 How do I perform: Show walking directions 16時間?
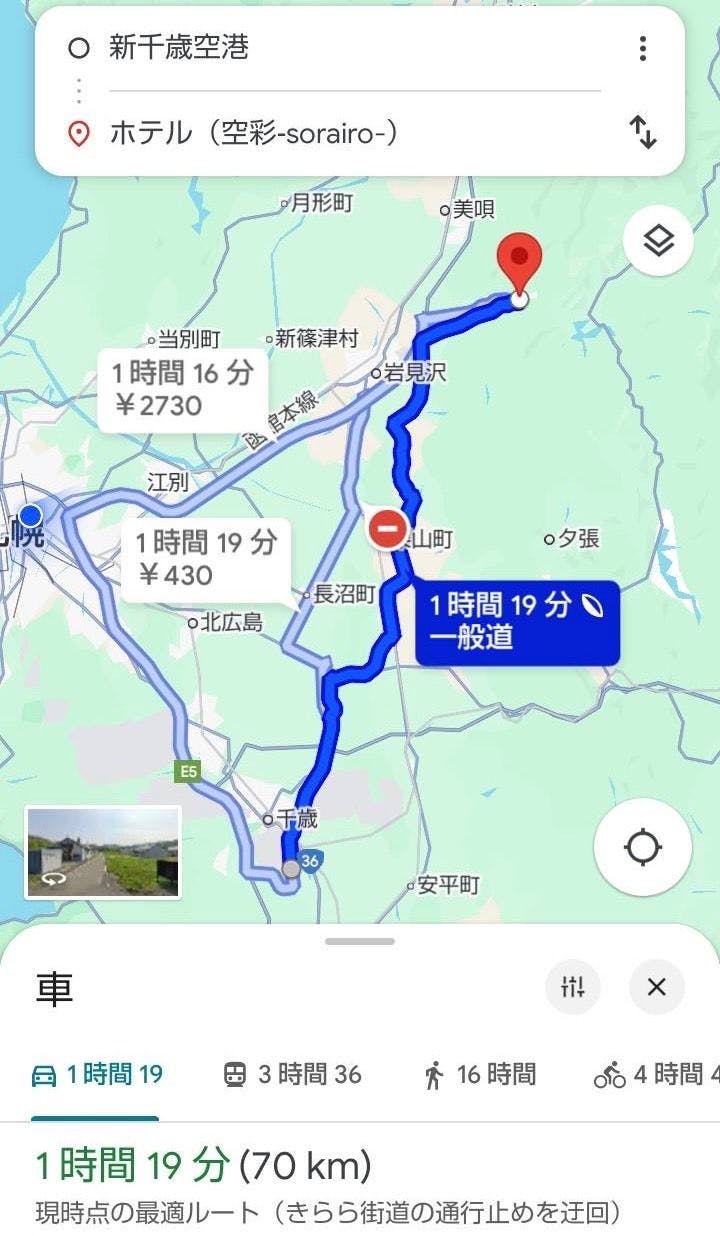tap(479, 1075)
